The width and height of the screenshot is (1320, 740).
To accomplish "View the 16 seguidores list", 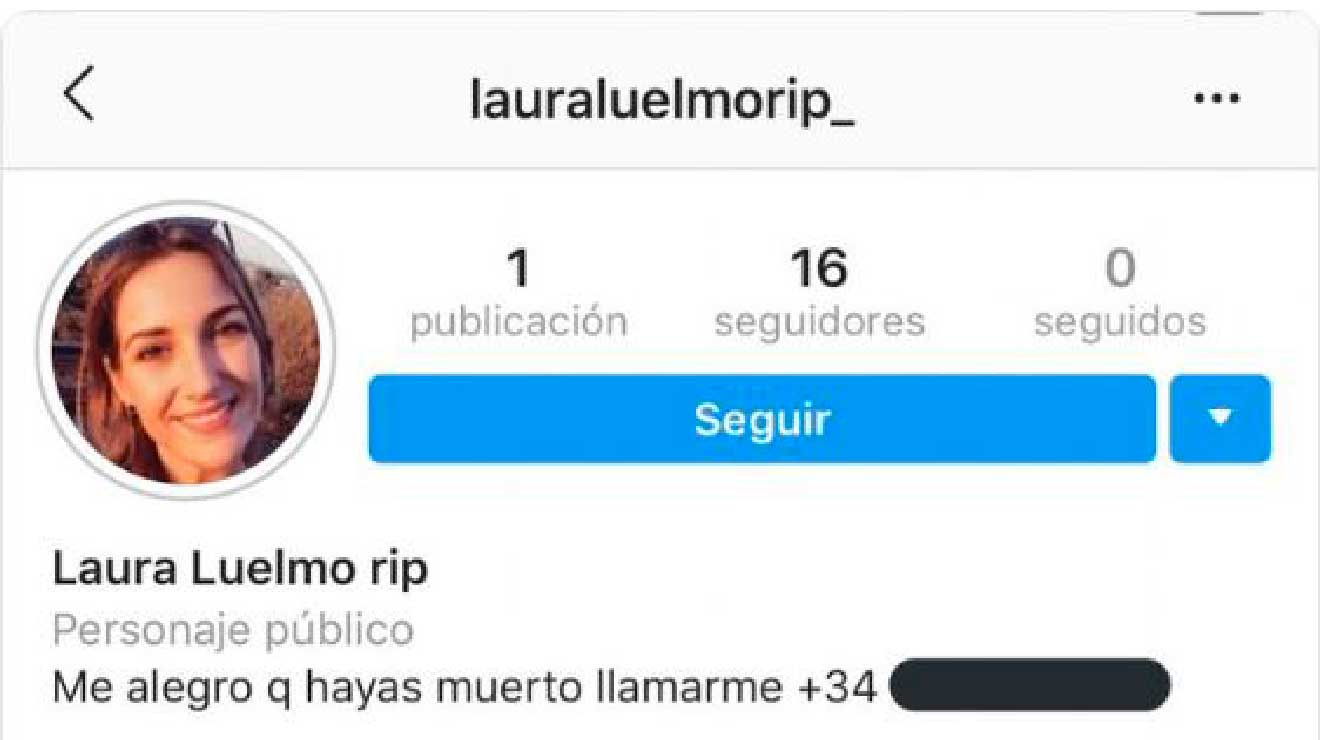I will [819, 295].
